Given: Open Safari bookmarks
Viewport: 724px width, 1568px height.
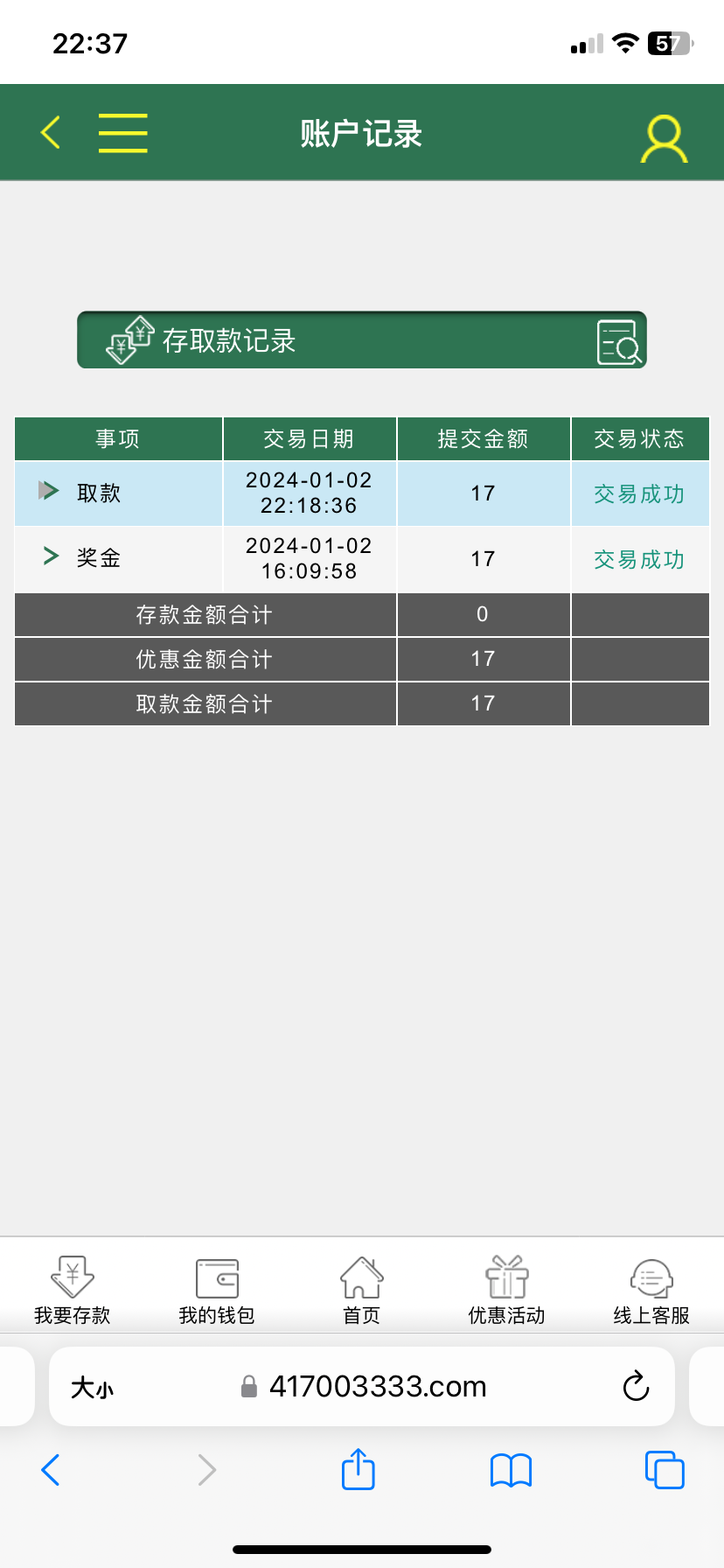Looking at the screenshot, I should coord(511,1470).
